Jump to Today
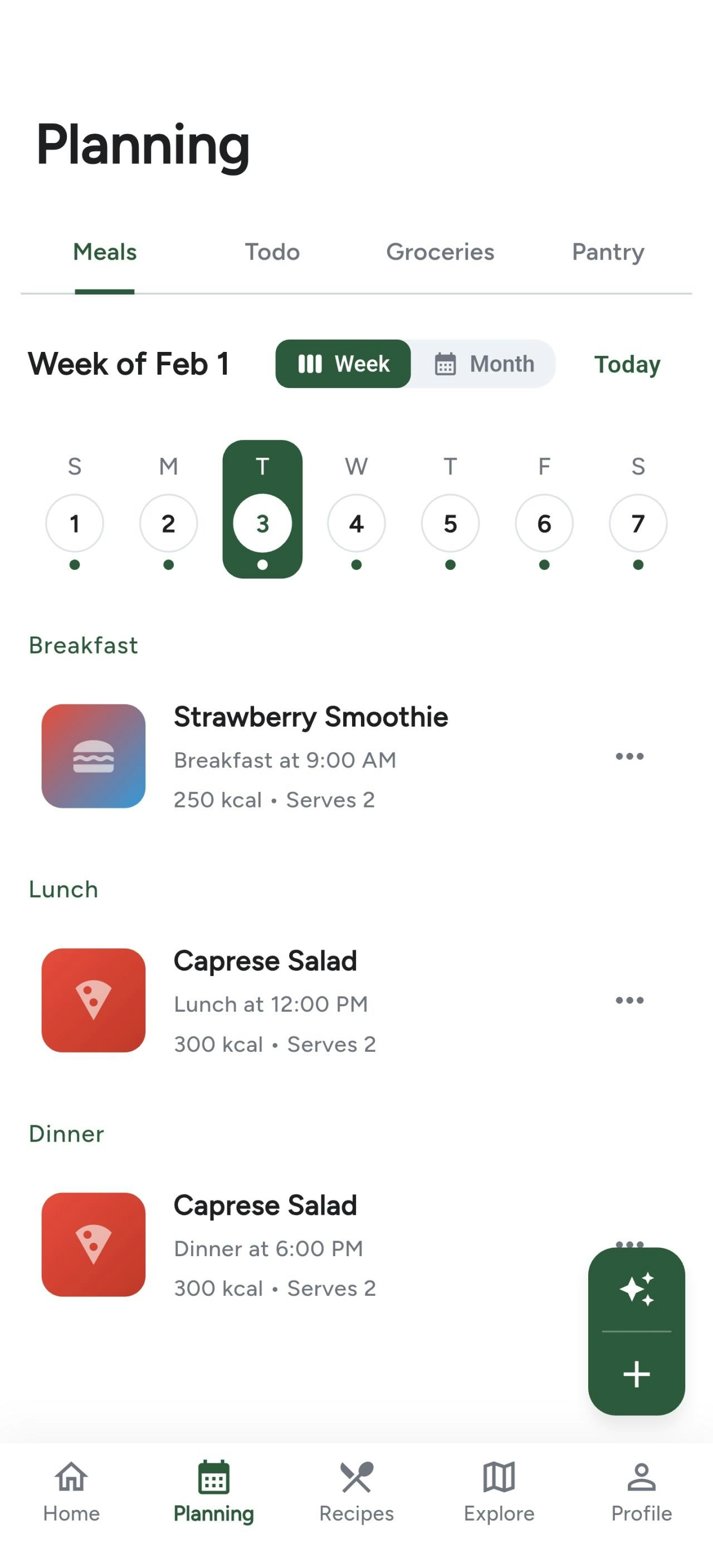 pos(626,364)
